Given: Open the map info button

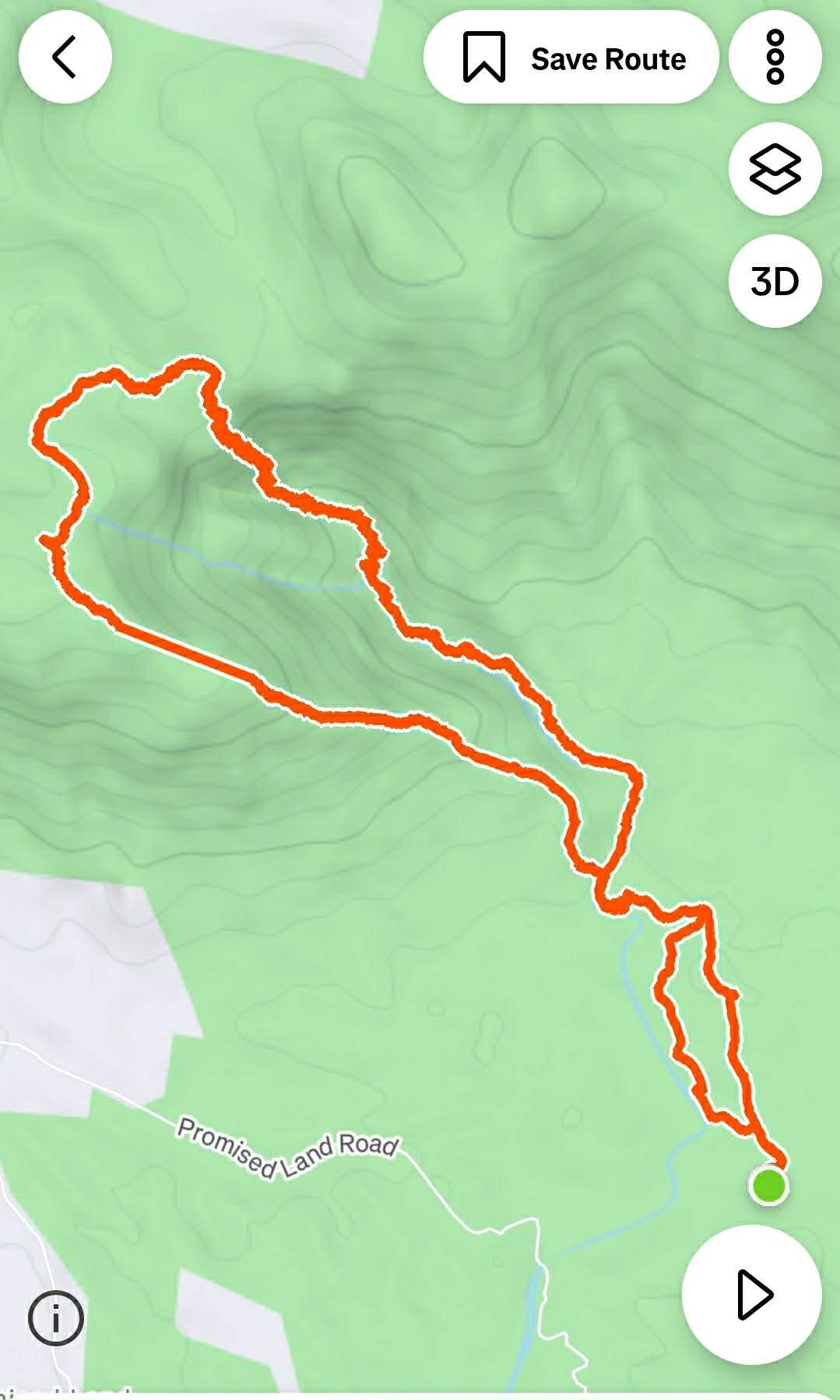Looking at the screenshot, I should click(55, 1318).
